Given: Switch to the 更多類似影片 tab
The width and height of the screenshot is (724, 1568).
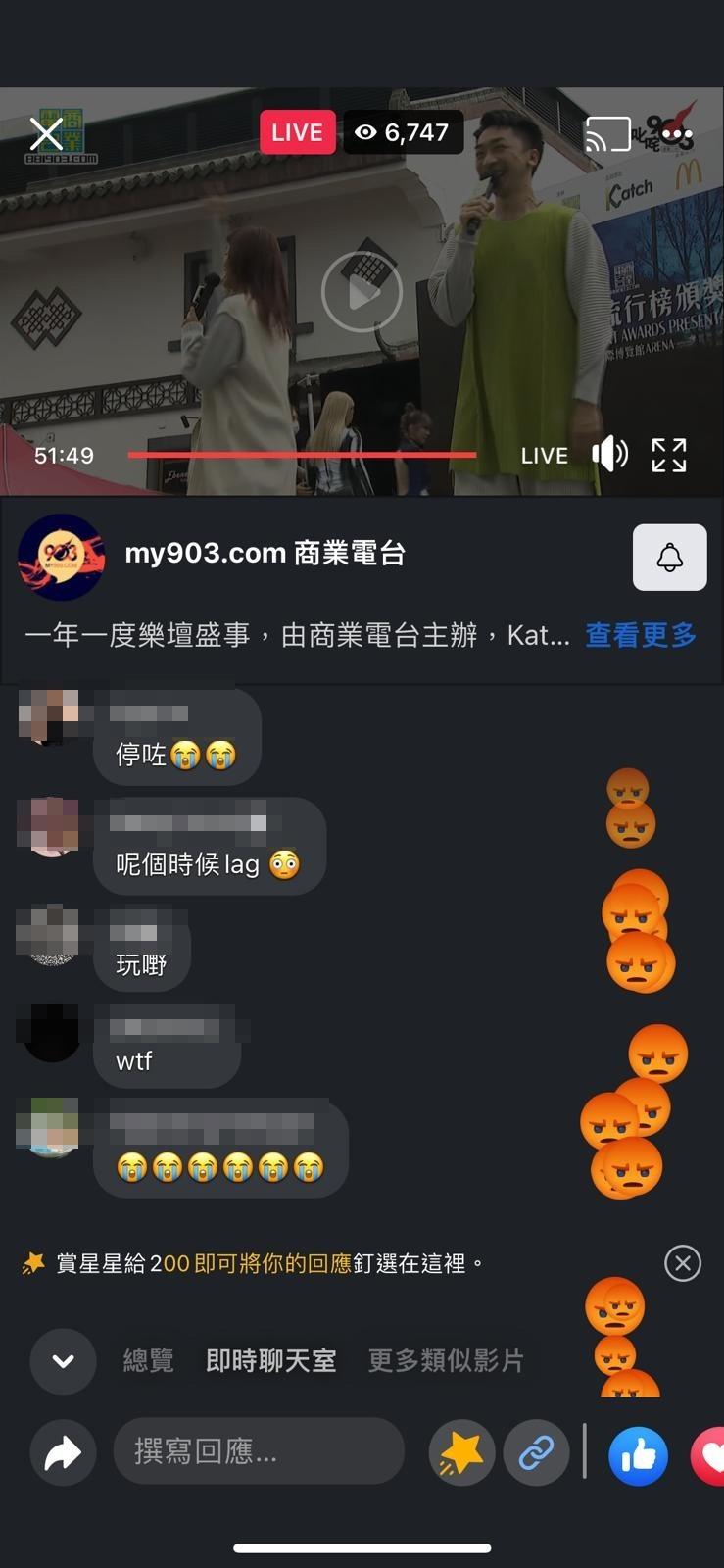Looking at the screenshot, I should [446, 1360].
